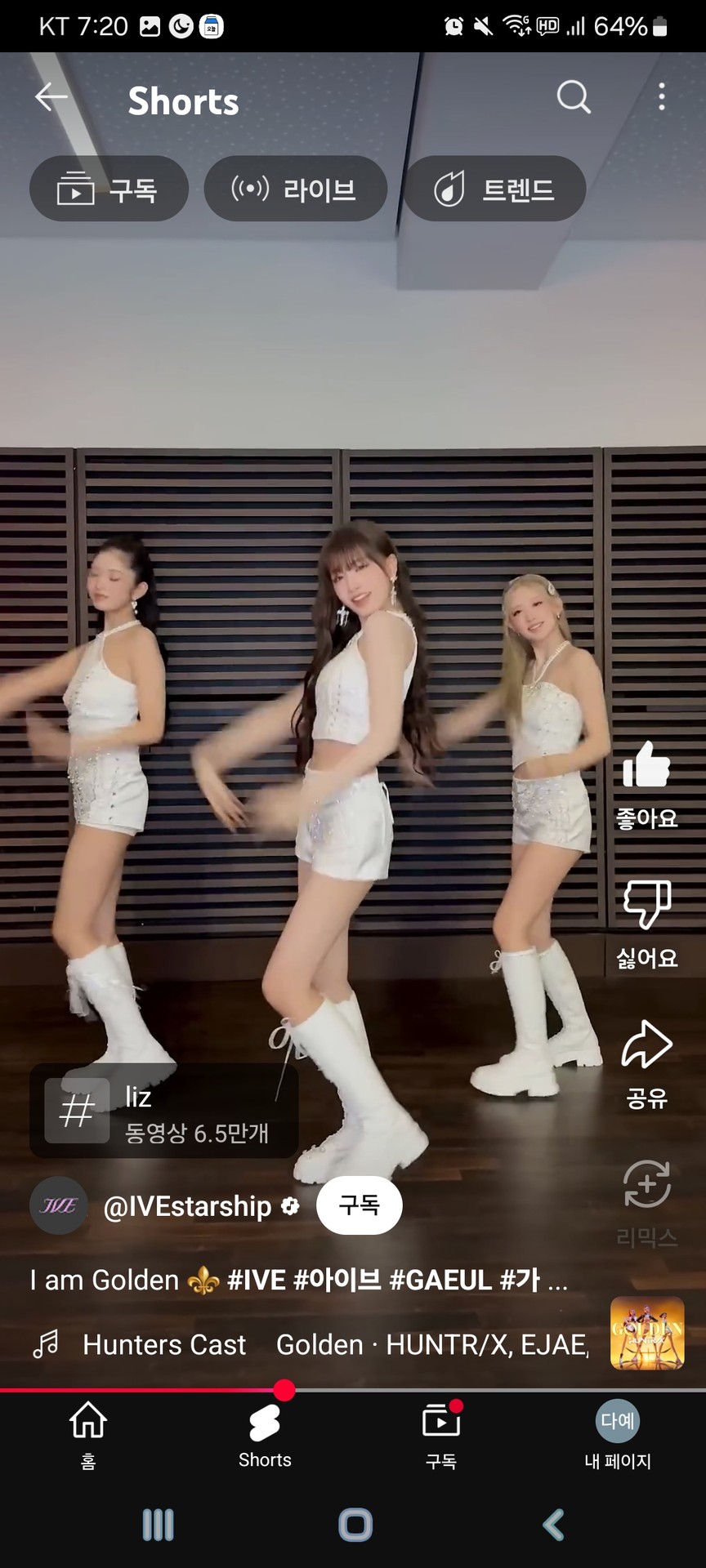Dislike this Short with 싫어요
The image size is (706, 1568).
646,905
